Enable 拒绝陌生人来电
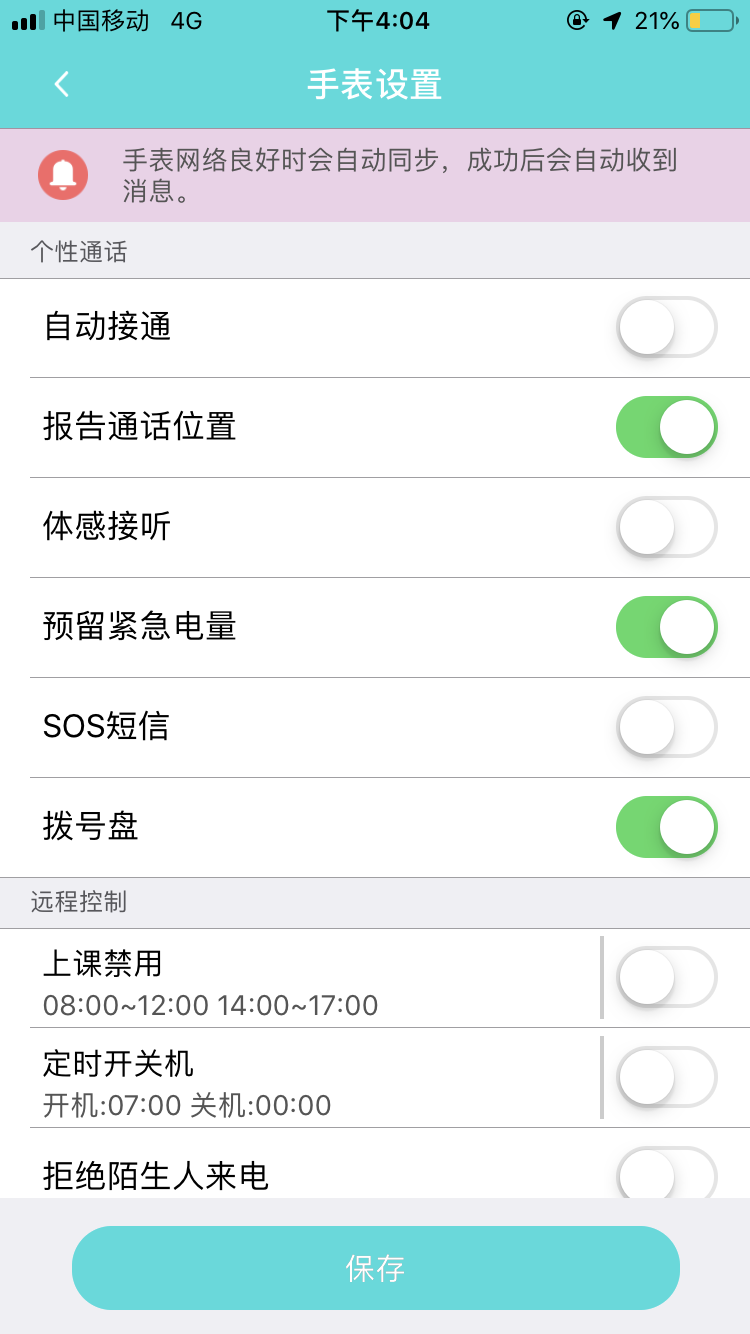750x1334 pixels. pos(666,1174)
